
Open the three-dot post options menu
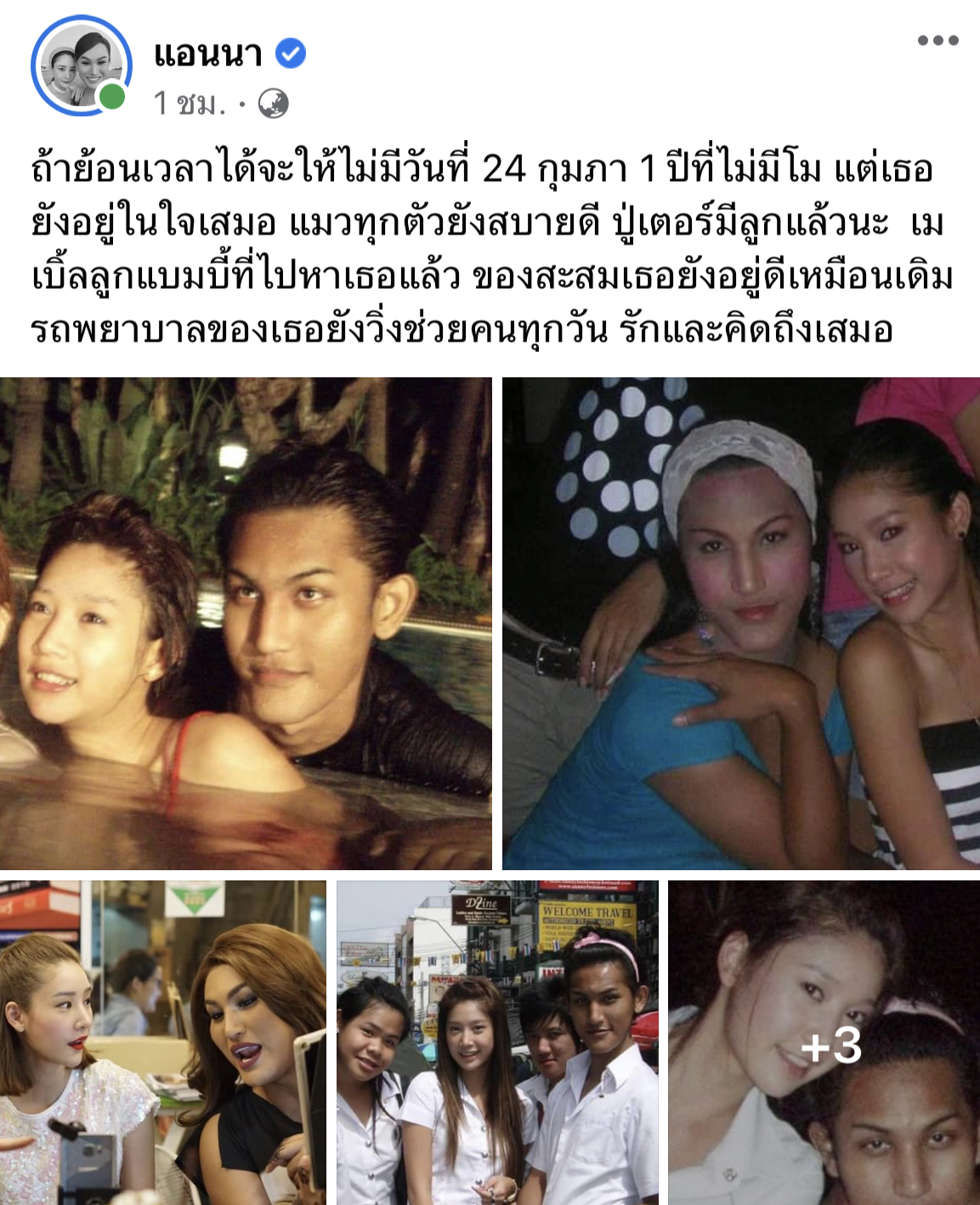pyautogui.click(x=938, y=40)
